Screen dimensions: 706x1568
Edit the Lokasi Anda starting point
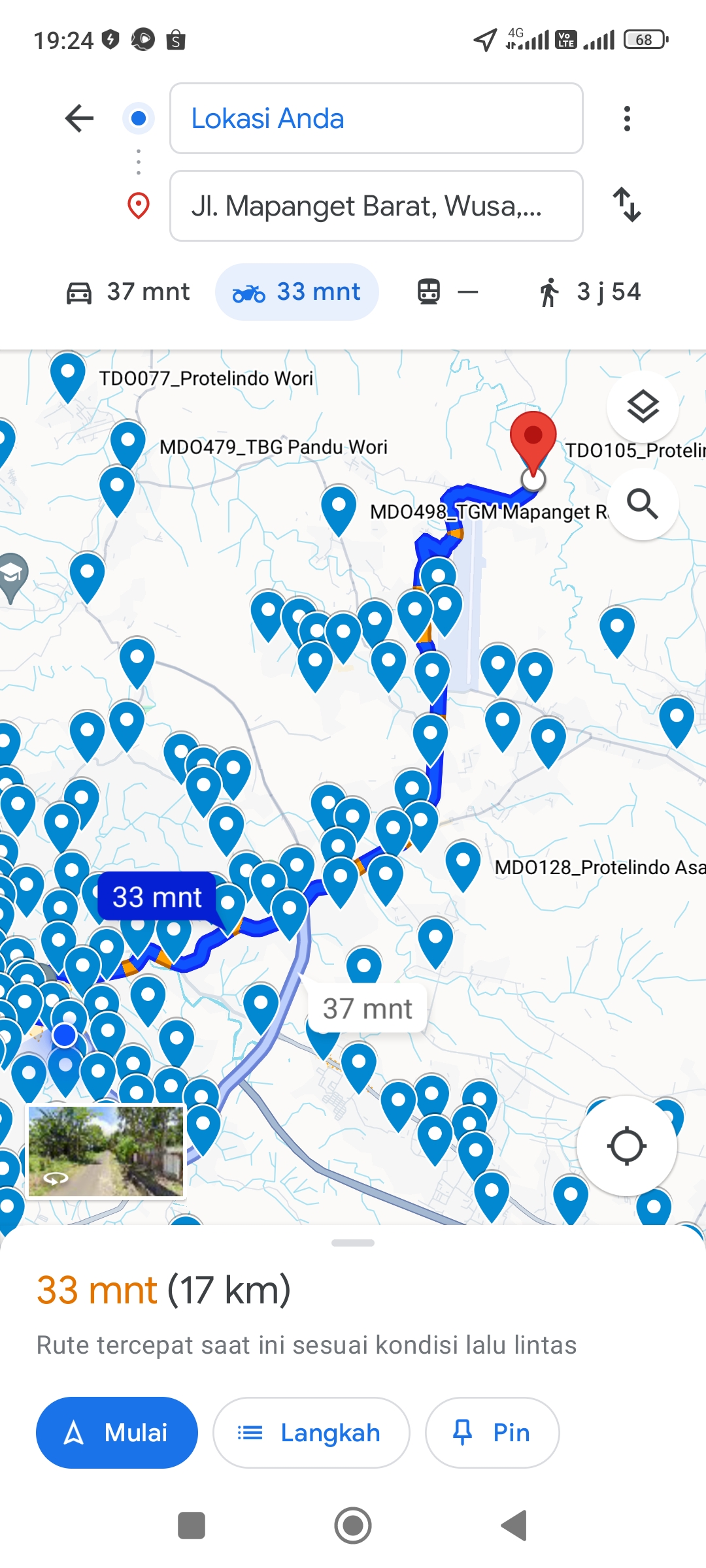click(376, 118)
